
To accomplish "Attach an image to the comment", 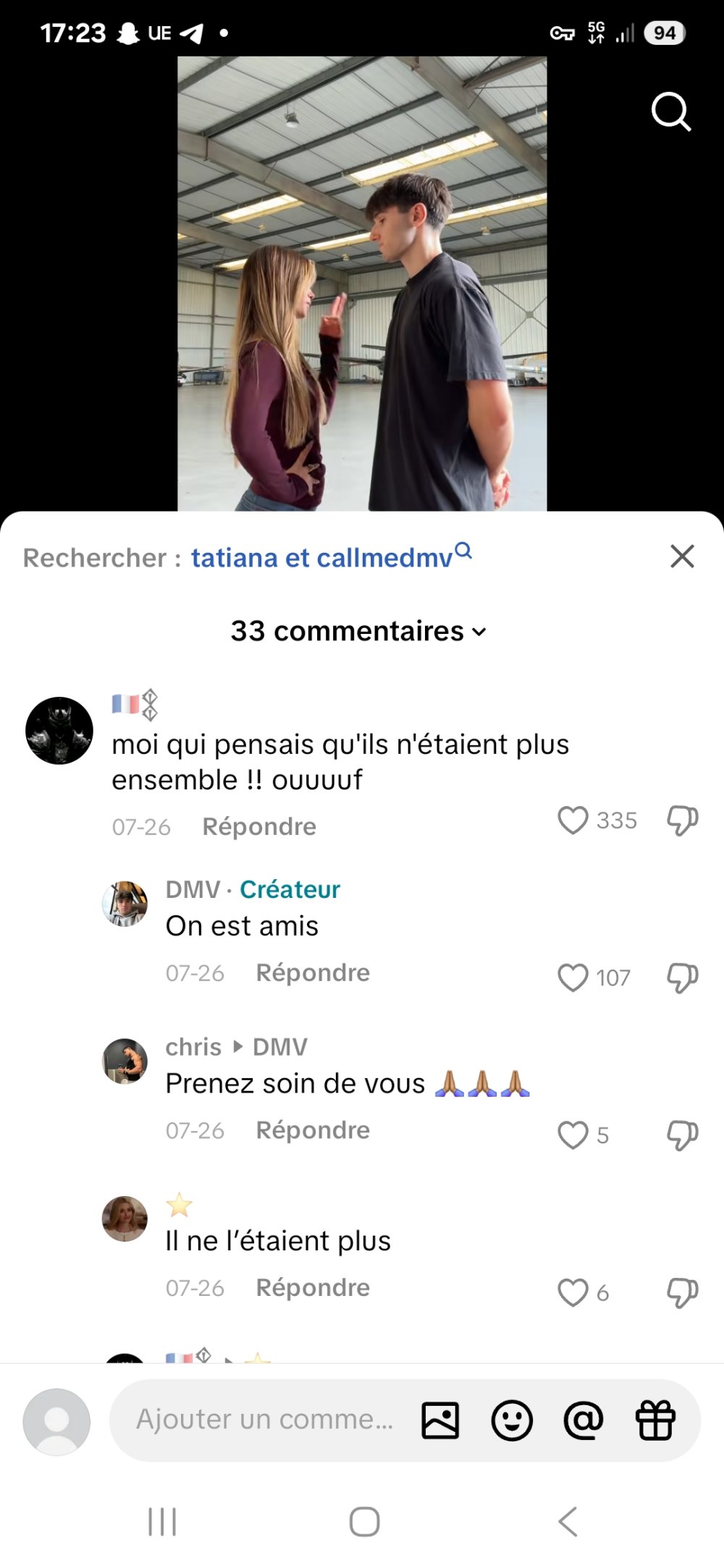I will pos(440,1420).
